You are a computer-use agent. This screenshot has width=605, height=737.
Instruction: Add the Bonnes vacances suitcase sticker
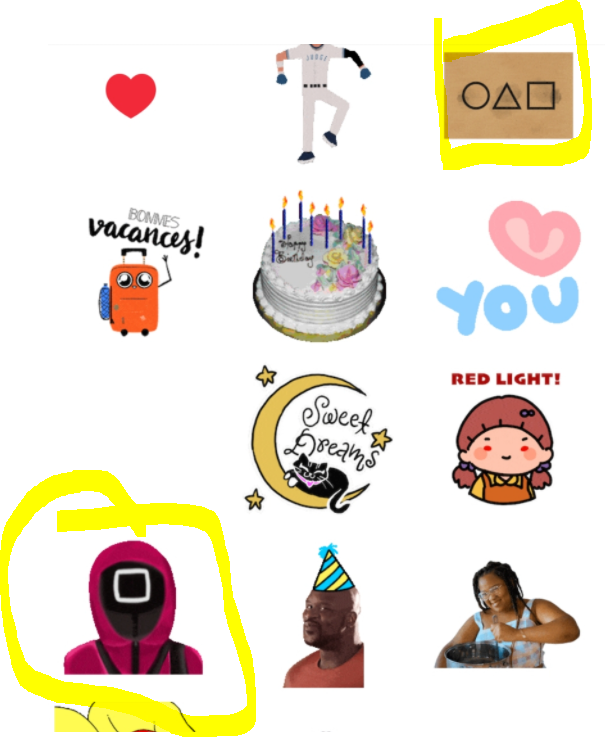click(142, 270)
